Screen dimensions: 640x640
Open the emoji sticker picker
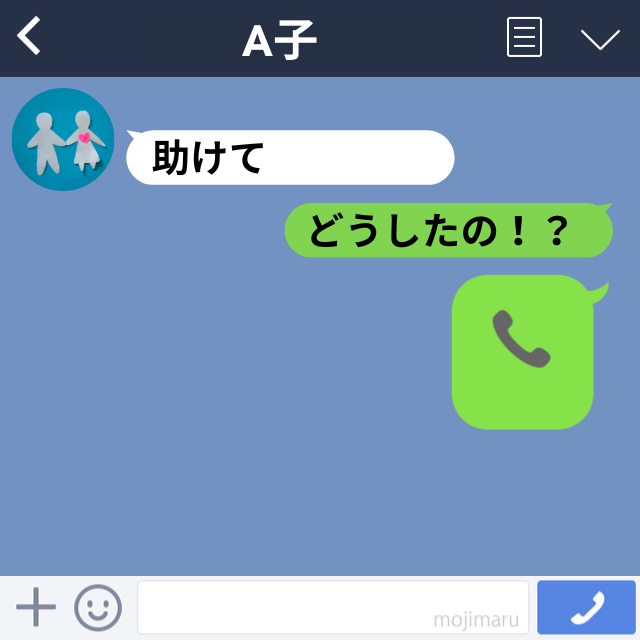point(98,607)
